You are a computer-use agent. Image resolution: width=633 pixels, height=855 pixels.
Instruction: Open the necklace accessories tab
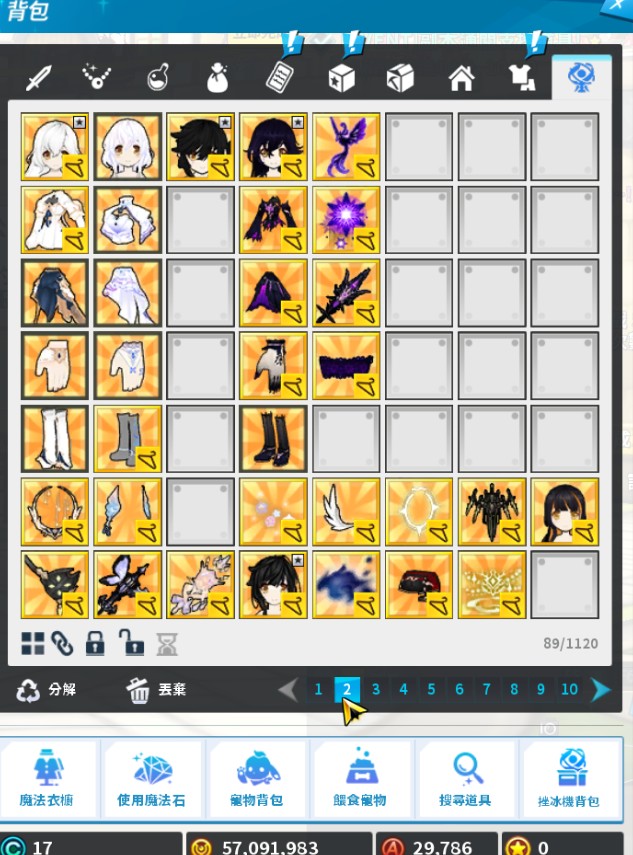click(96, 77)
